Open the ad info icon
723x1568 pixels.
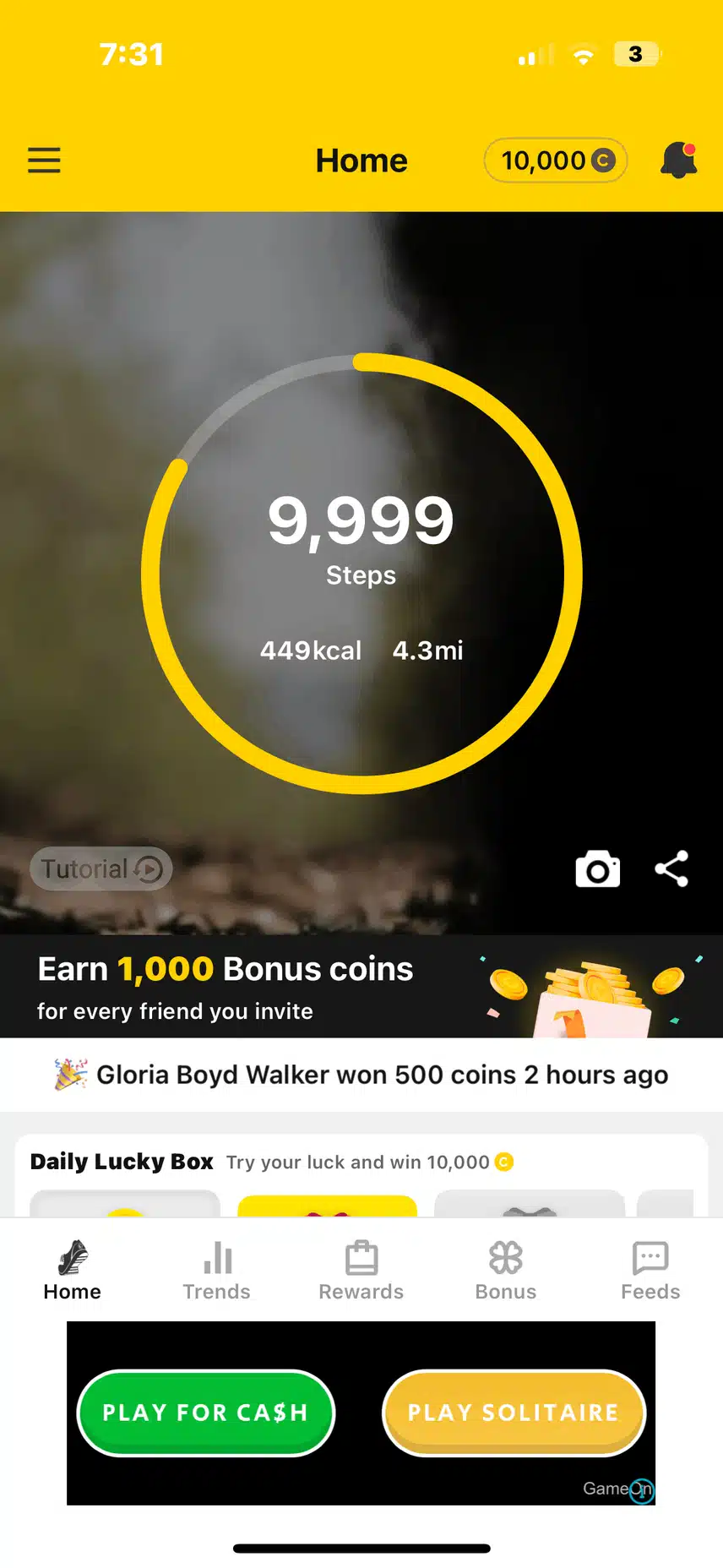click(x=642, y=1490)
